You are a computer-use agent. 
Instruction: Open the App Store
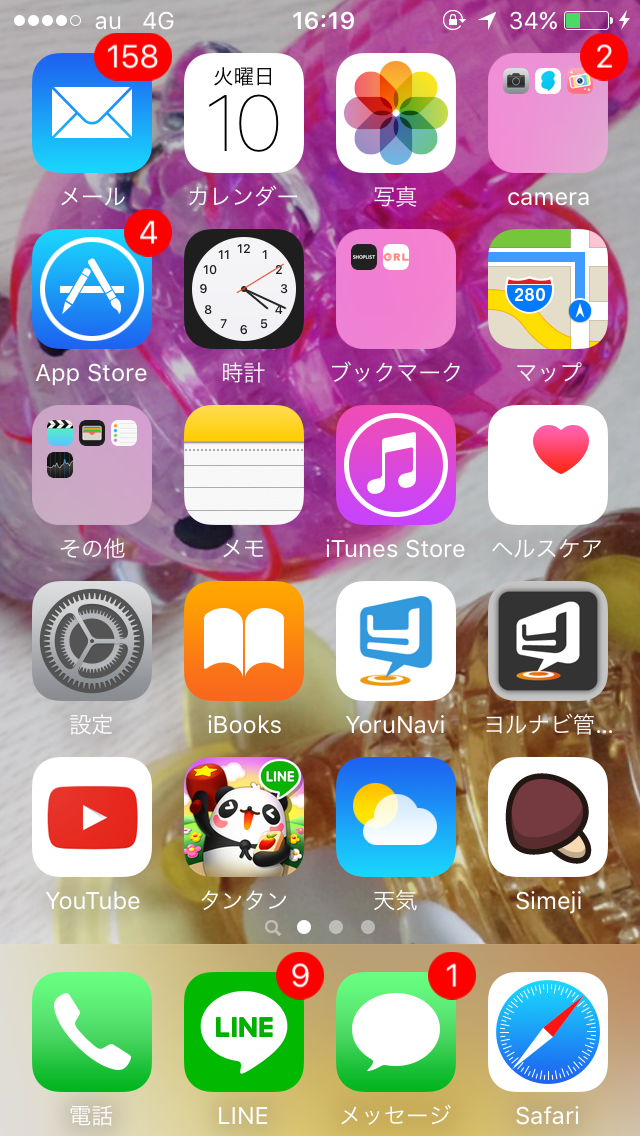[x=92, y=289]
